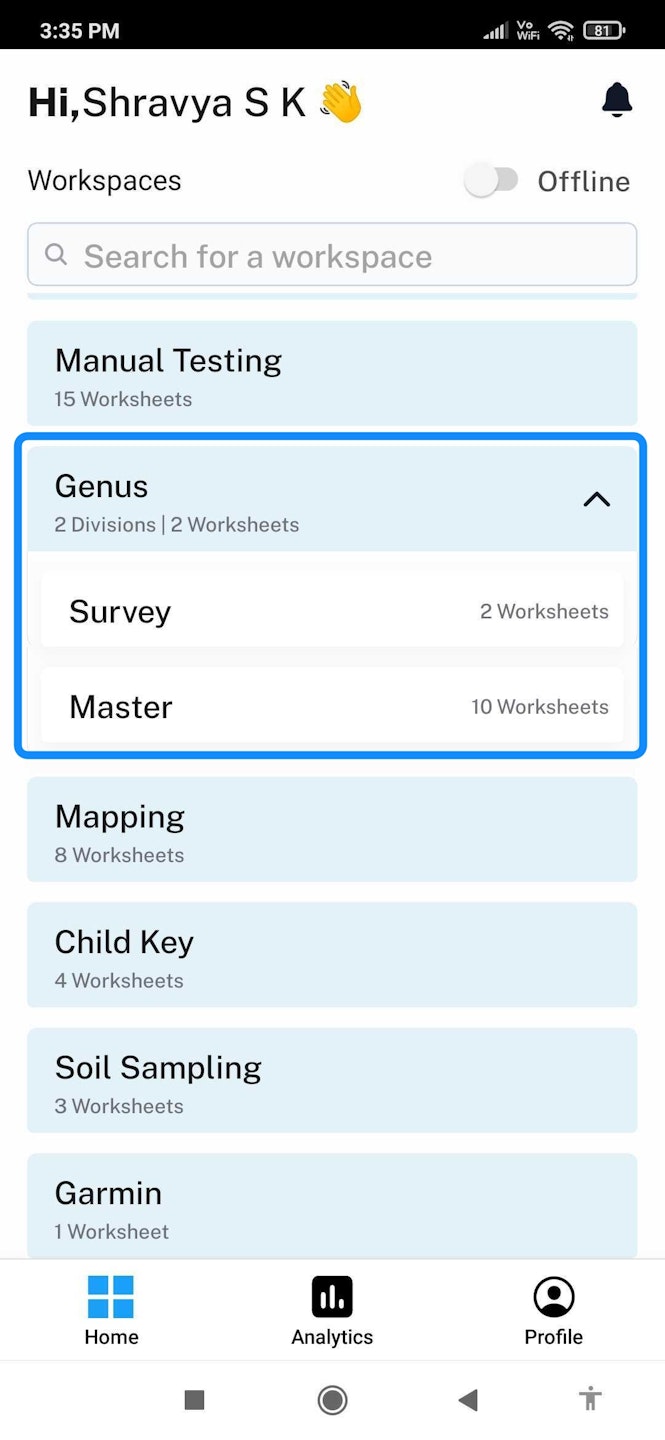Tap the system home button
The width and height of the screenshot is (665, 1440).
coord(332,1400)
